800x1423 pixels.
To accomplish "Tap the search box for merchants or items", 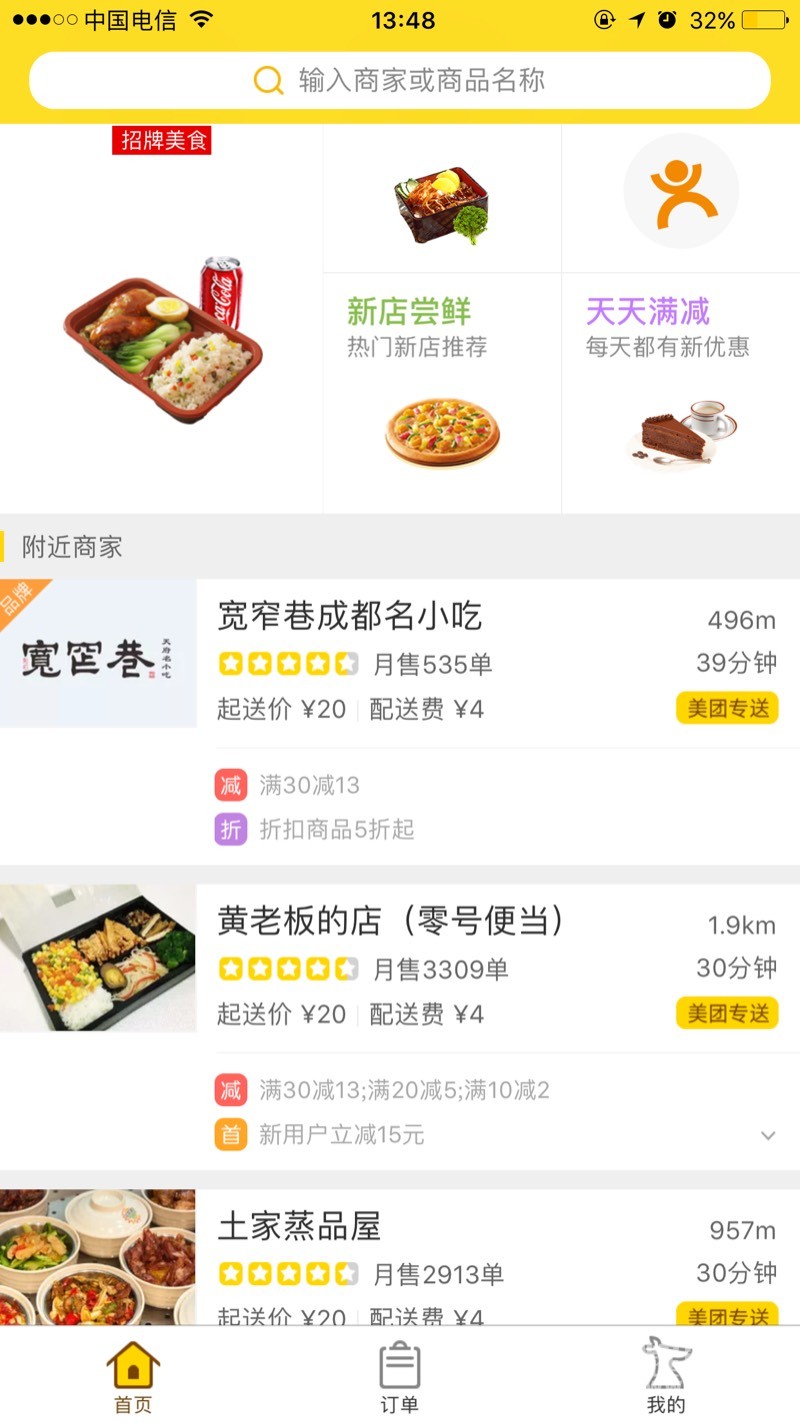I will (400, 80).
